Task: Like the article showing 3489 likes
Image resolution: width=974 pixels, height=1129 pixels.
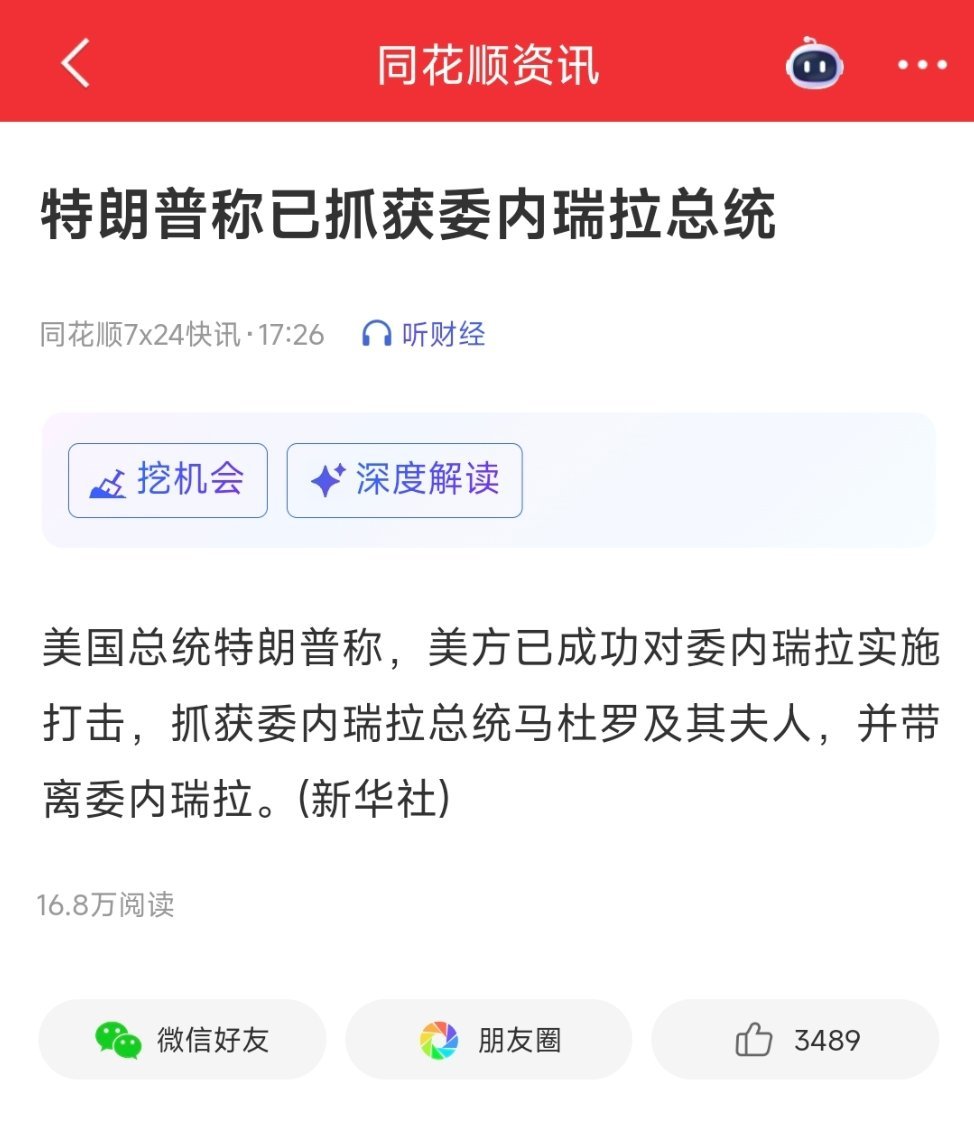Action: click(795, 1040)
